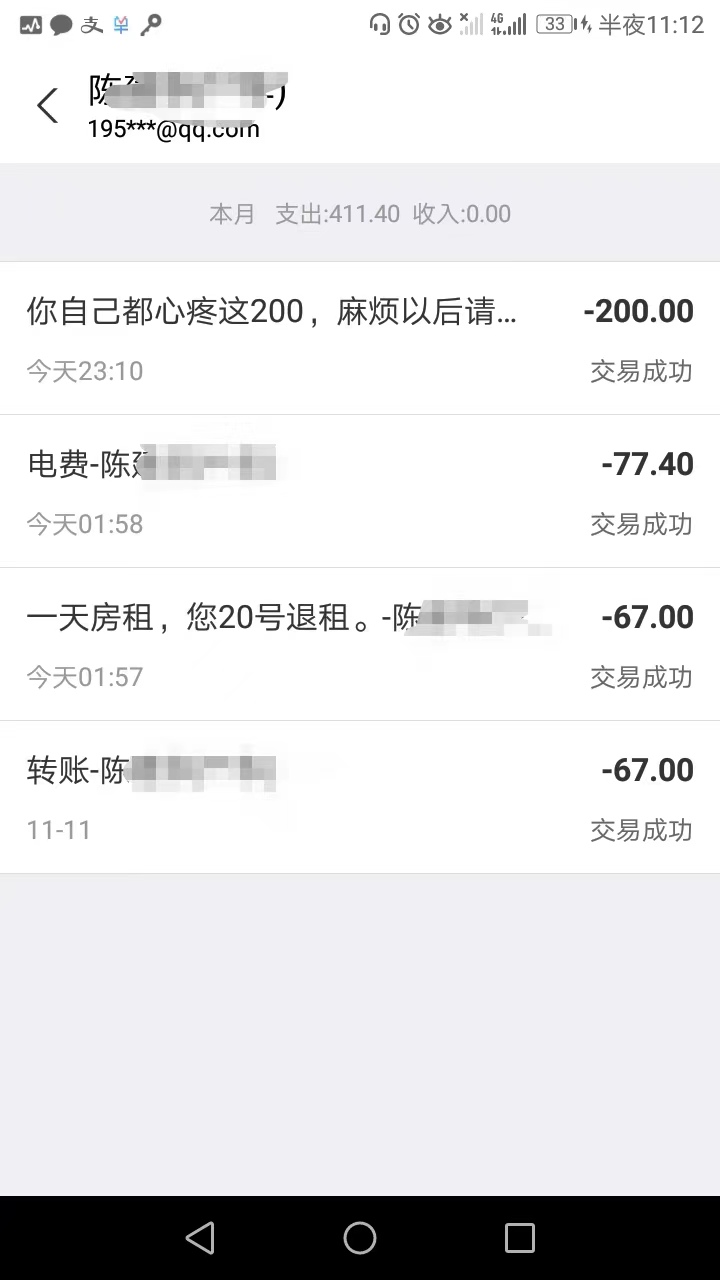Open the 电费 -77.40 transaction

click(x=360, y=491)
